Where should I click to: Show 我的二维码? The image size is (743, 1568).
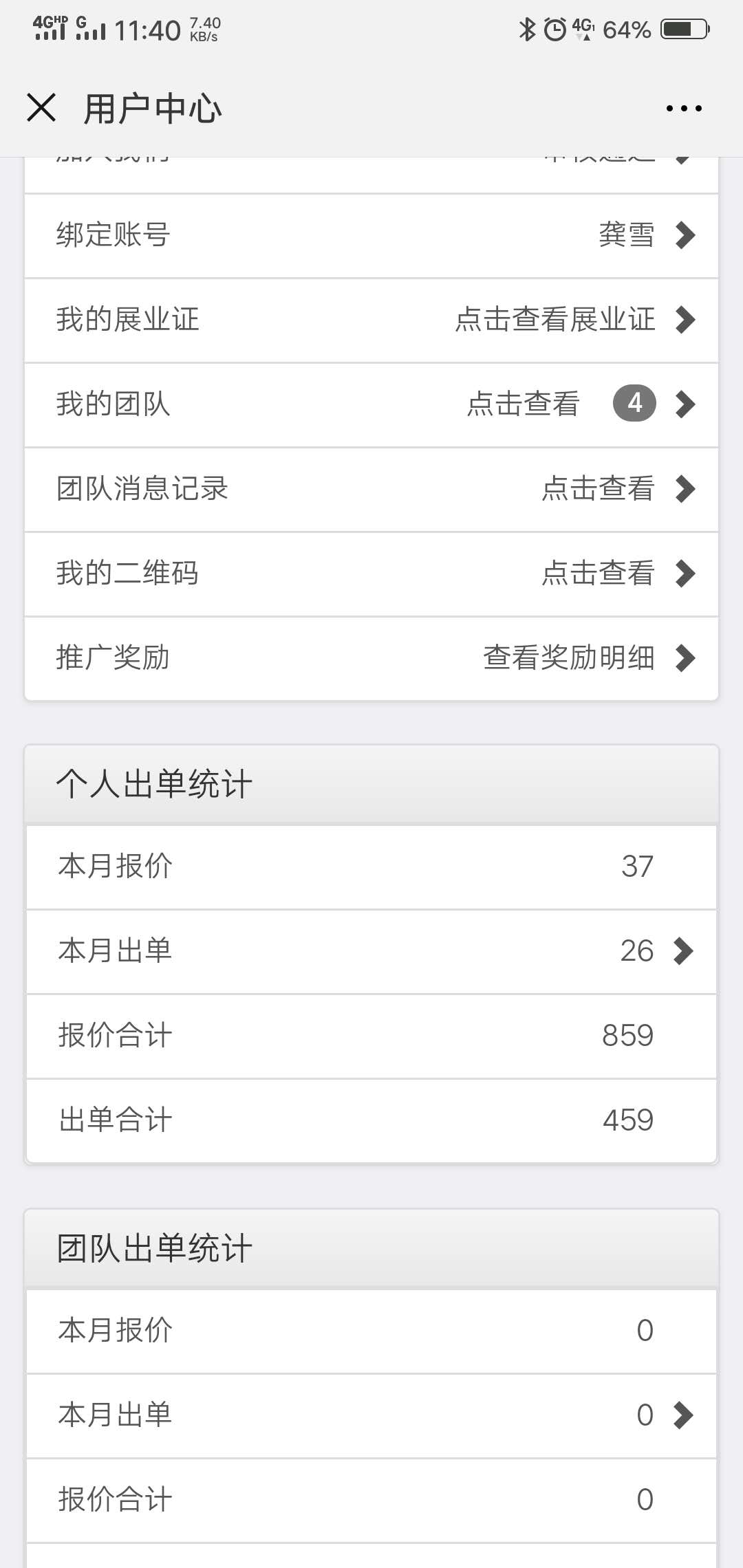[x=371, y=574]
